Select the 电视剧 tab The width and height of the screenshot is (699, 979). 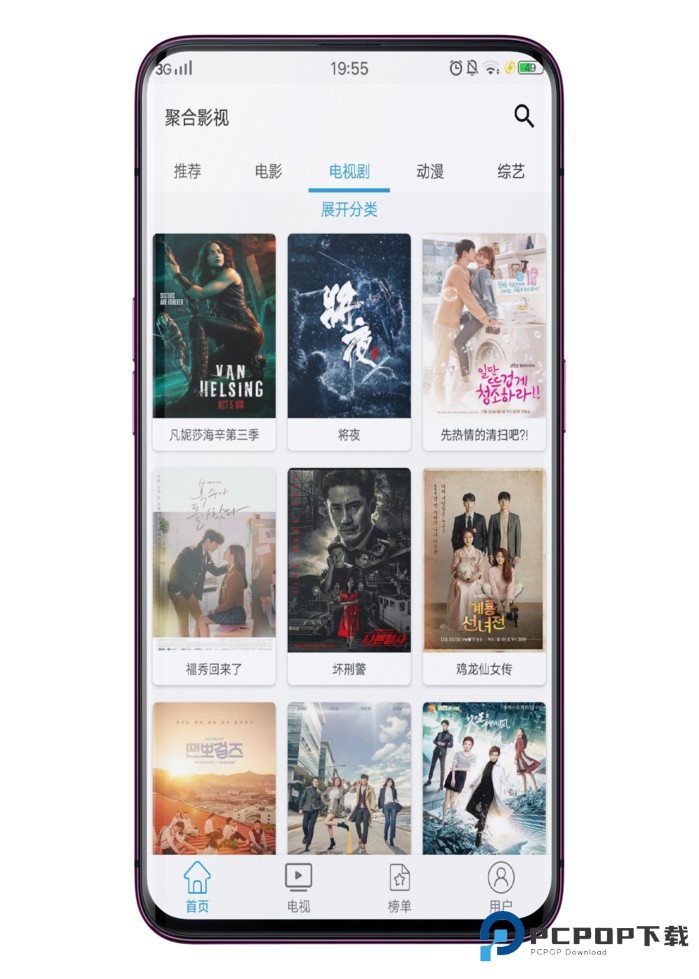349,171
